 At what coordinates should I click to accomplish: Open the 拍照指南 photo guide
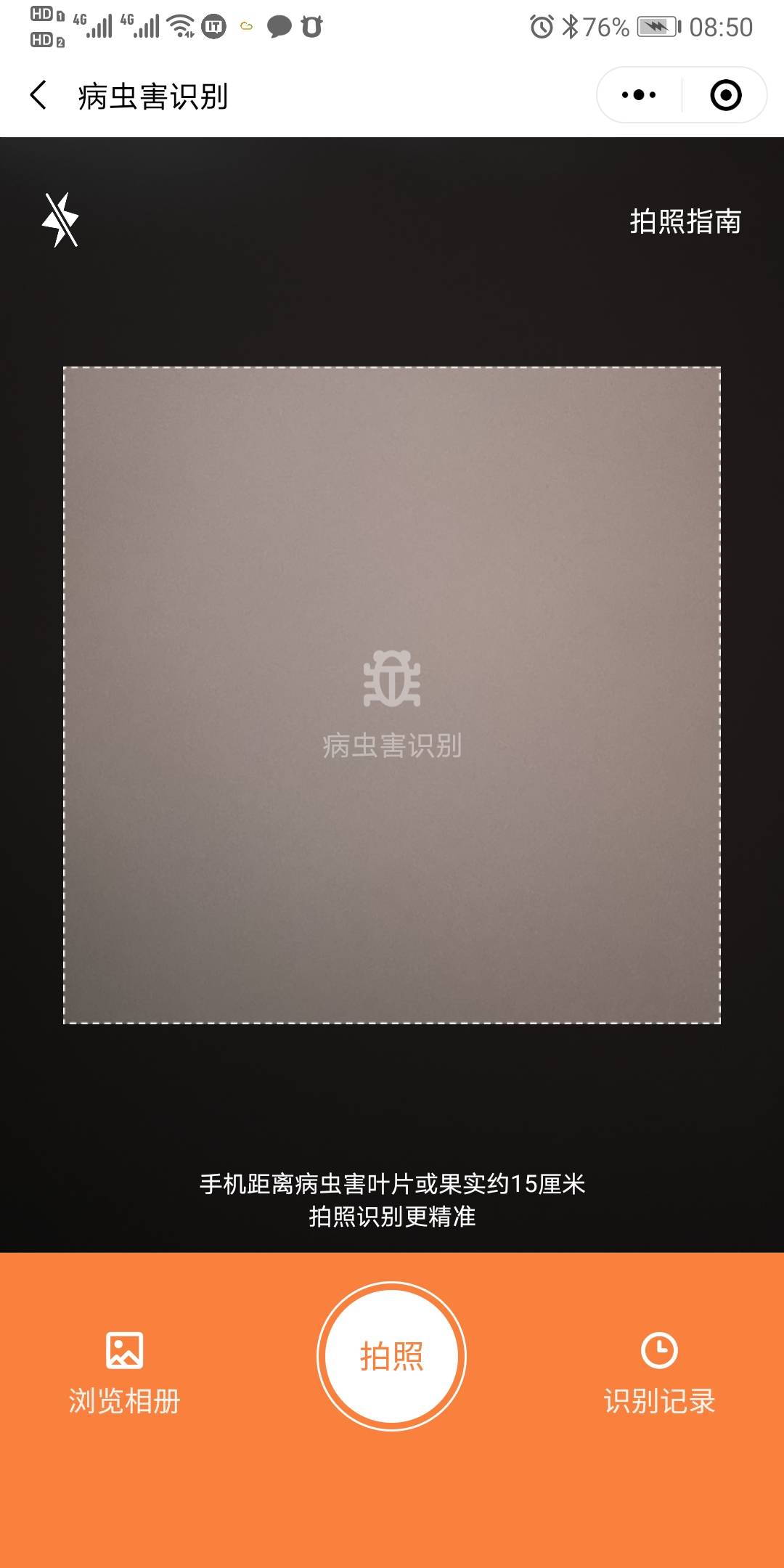(x=685, y=221)
